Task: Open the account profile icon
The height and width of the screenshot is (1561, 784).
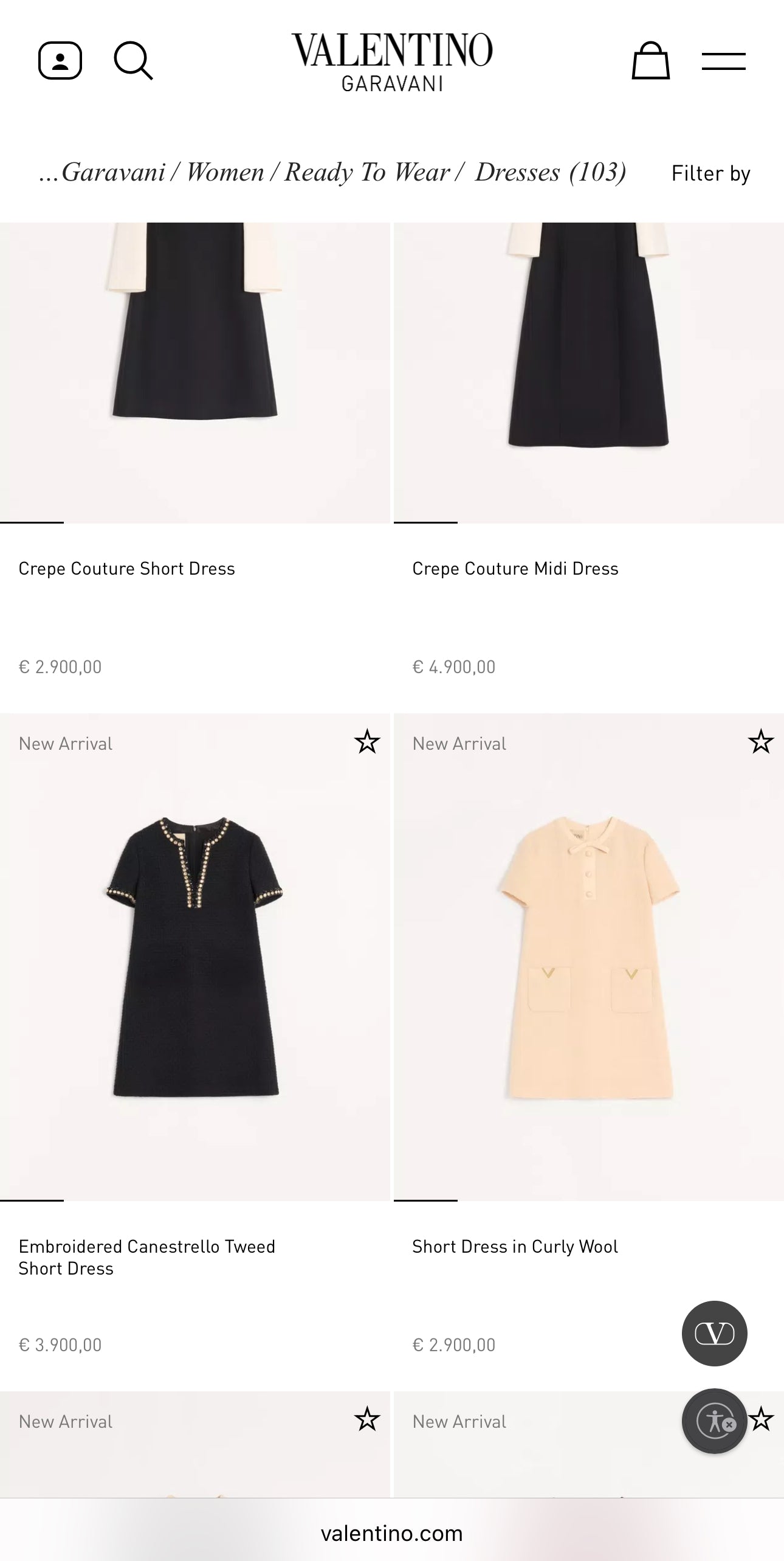Action: (x=60, y=61)
